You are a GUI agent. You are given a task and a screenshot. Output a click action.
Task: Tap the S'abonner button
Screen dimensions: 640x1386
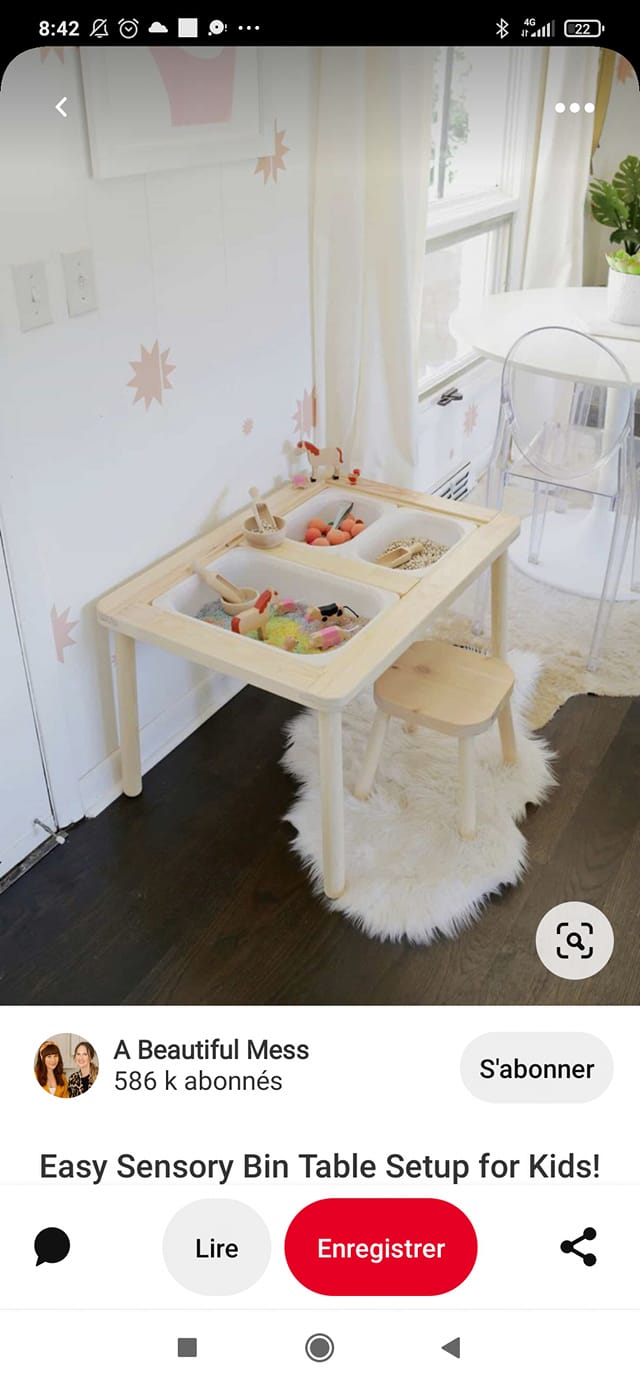pyautogui.click(x=536, y=1068)
